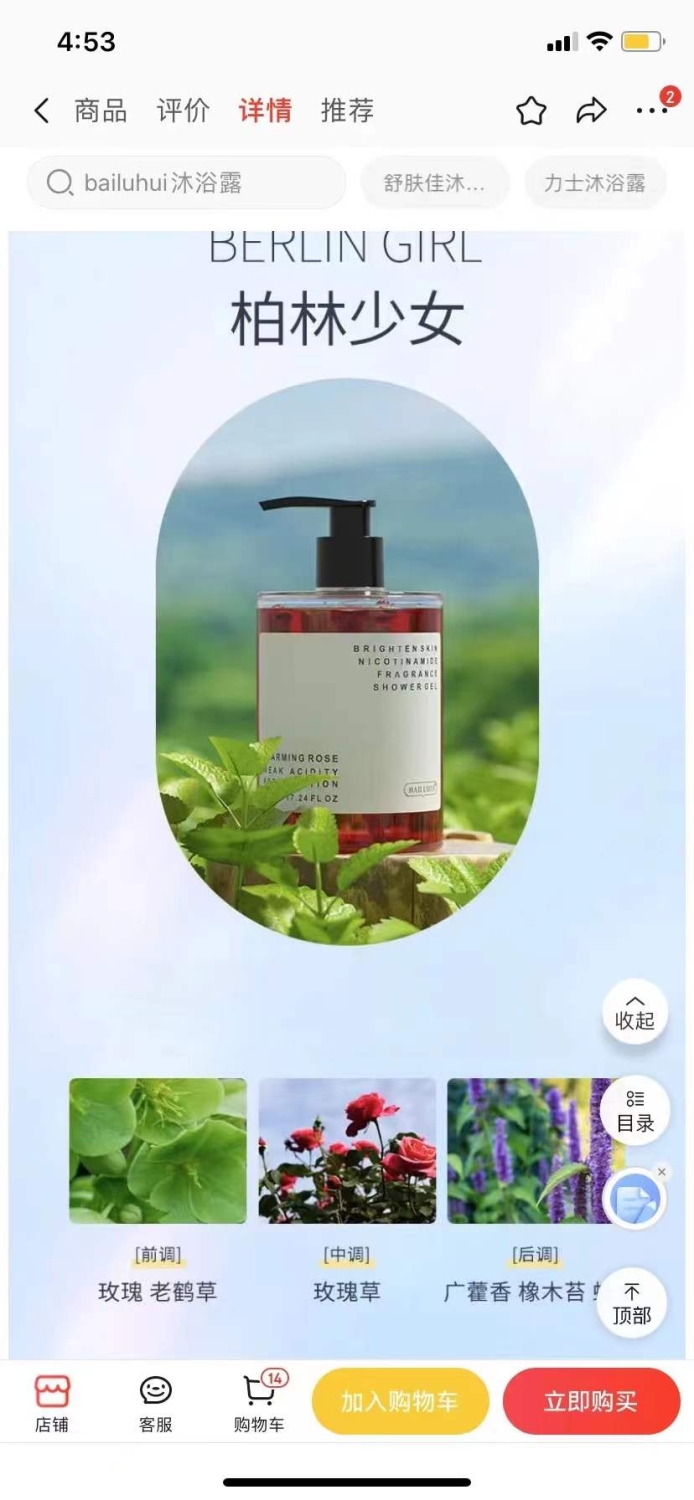This screenshot has width=694, height=1500.
Task: Share this product
Action: pyautogui.click(x=592, y=111)
